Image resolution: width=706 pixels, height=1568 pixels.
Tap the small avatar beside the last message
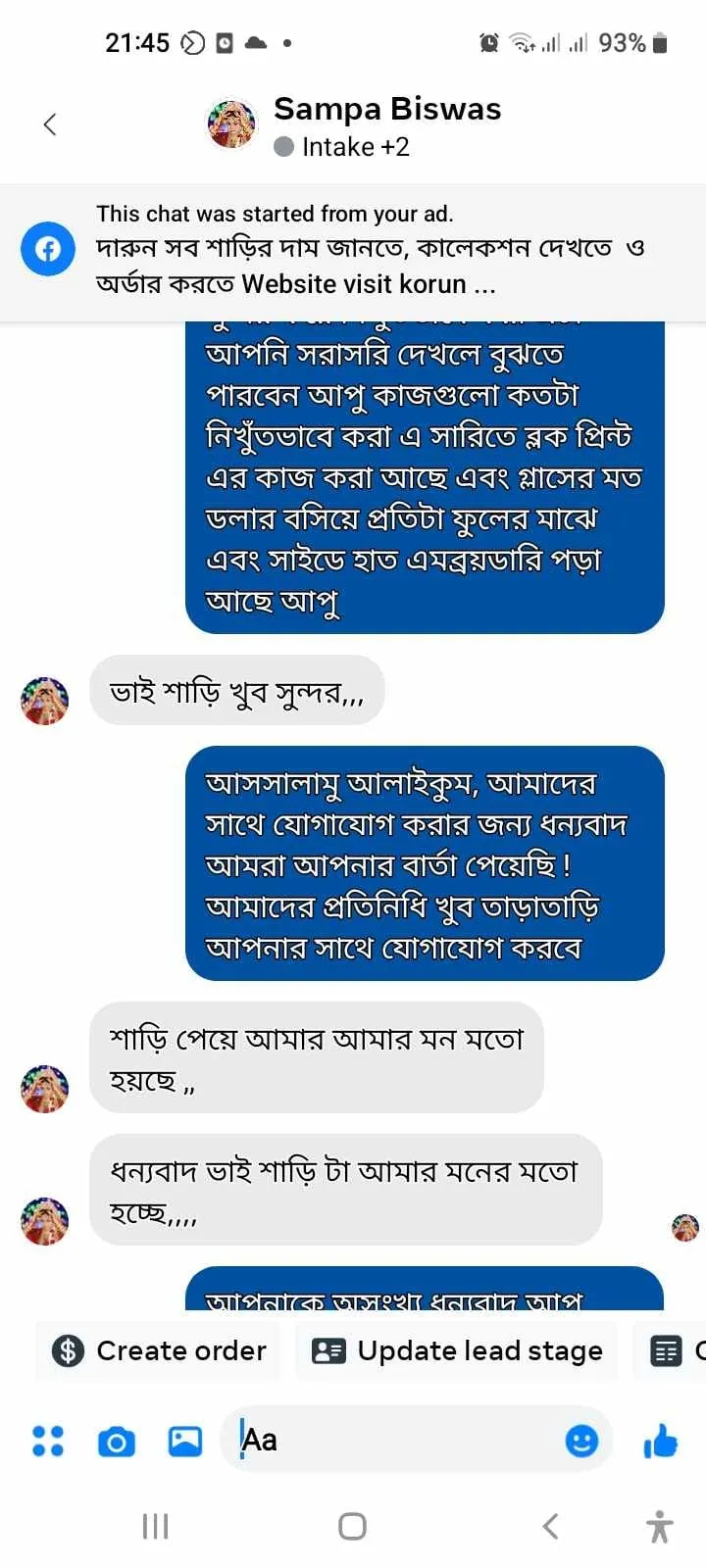[683, 1227]
